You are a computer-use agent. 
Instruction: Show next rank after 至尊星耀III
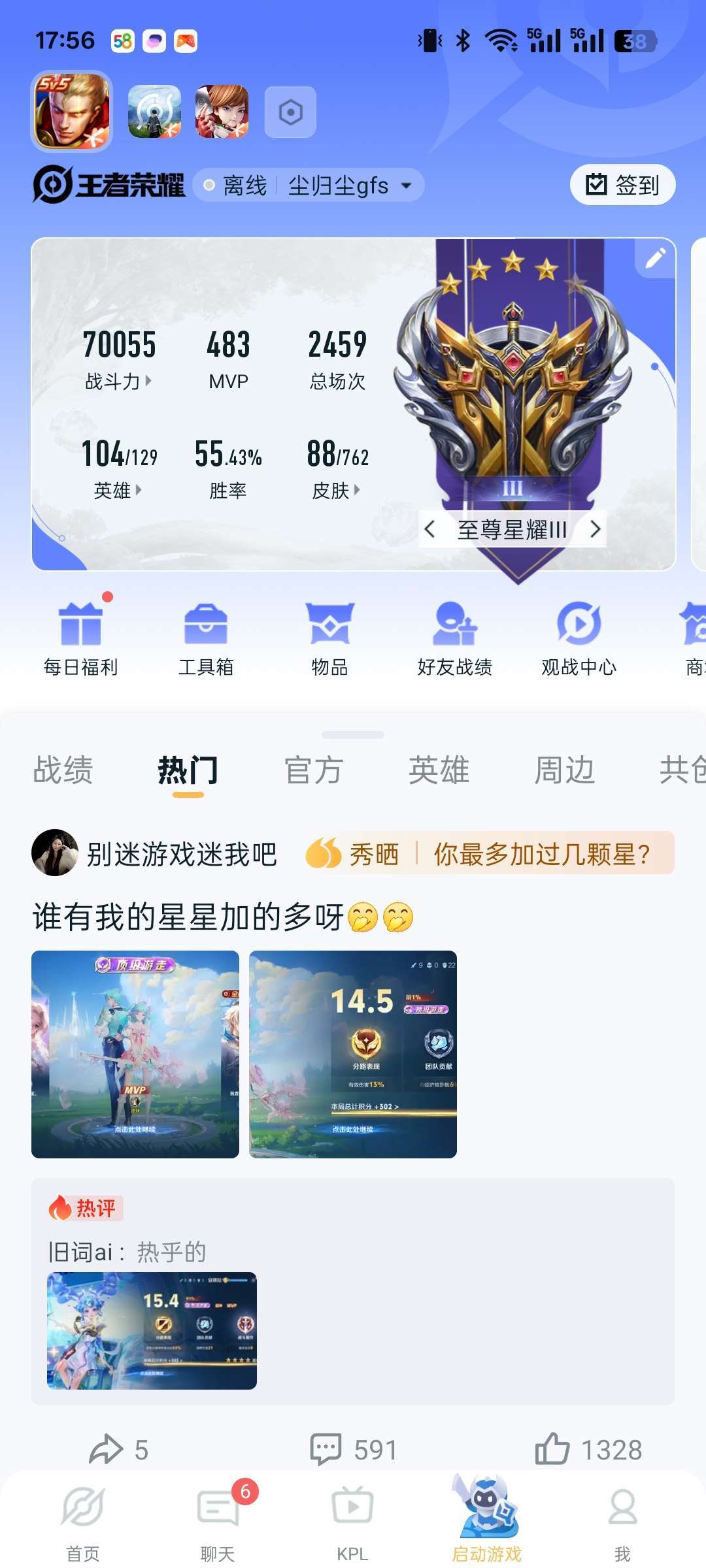pos(595,529)
